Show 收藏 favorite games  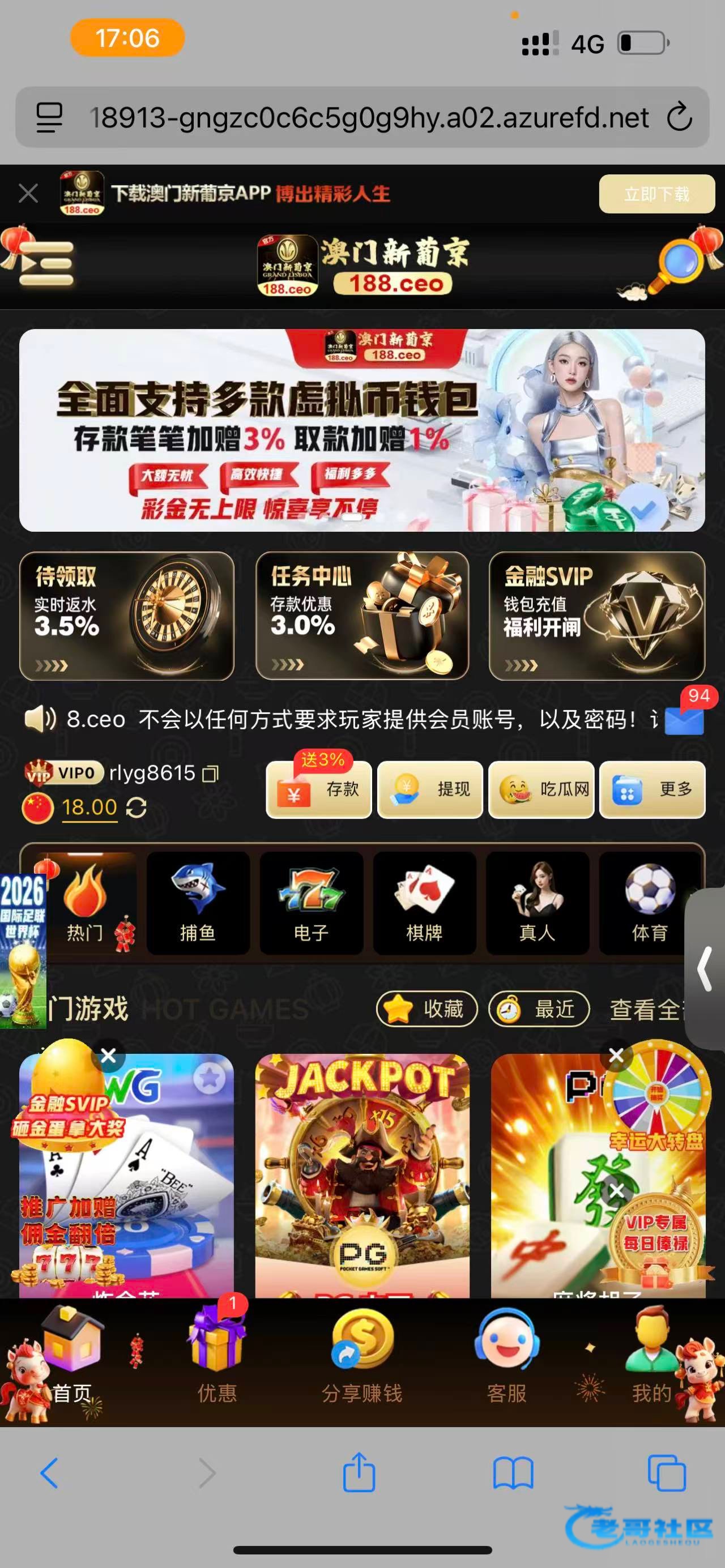tap(427, 1009)
